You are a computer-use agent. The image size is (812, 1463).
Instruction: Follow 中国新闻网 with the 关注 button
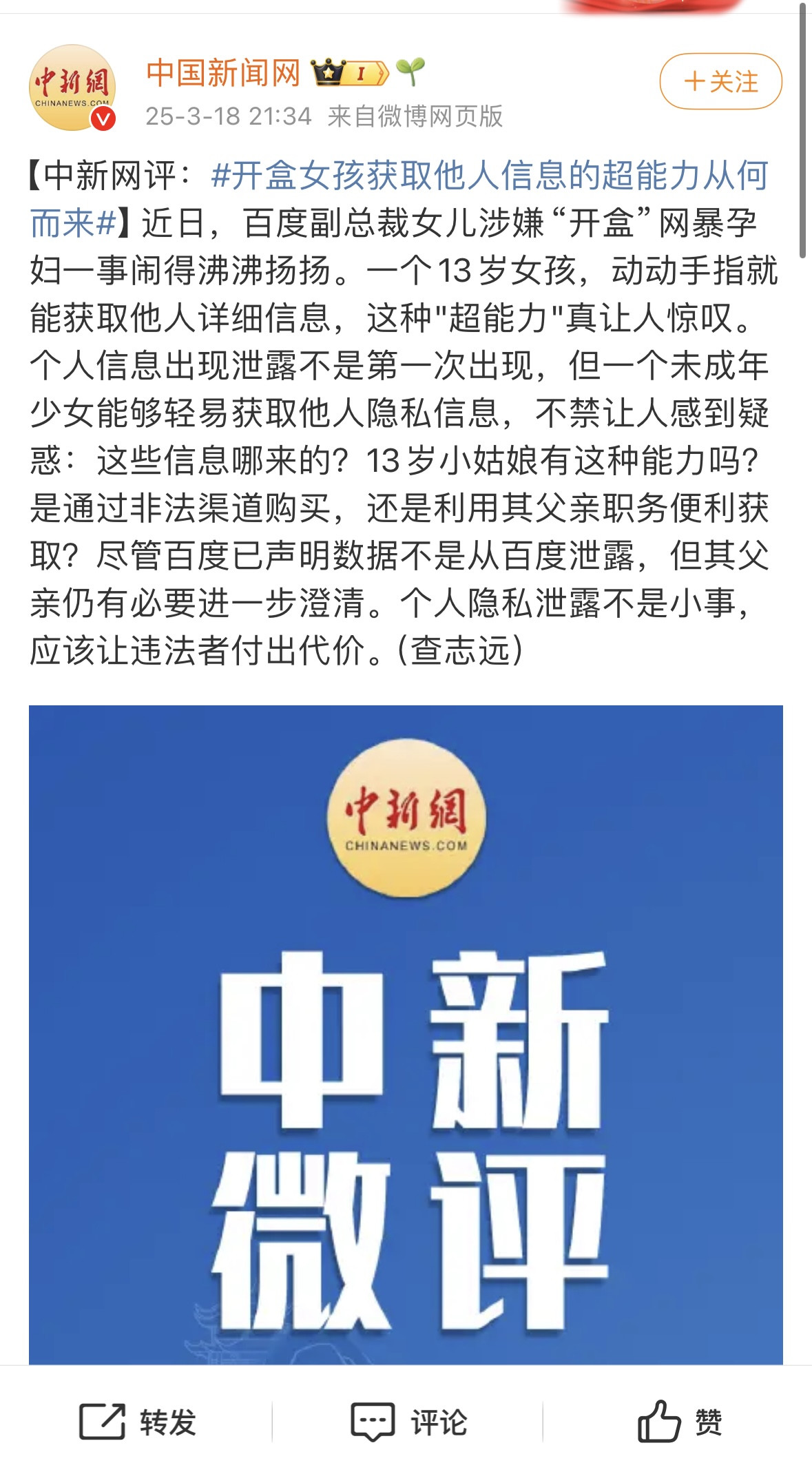tap(720, 81)
